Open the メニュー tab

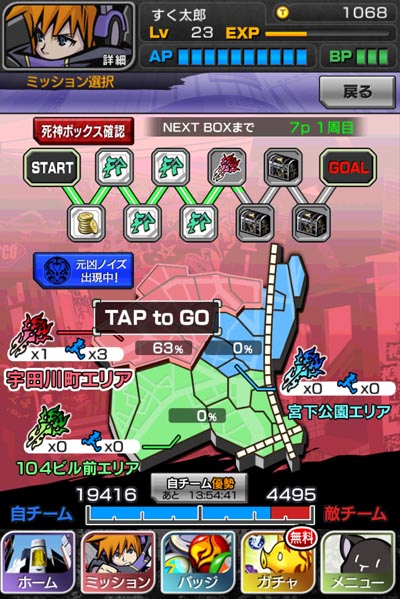click(358, 562)
